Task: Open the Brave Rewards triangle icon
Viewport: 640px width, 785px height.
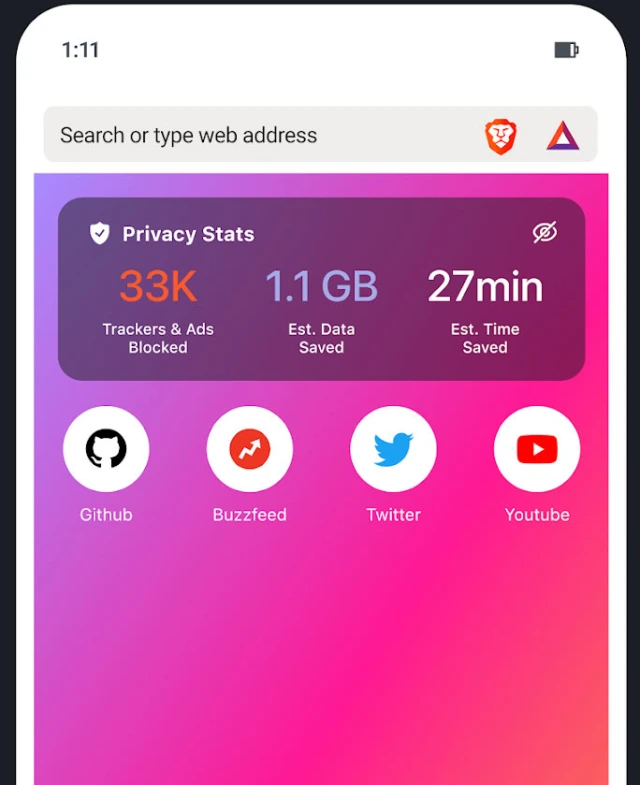Action: (563, 135)
